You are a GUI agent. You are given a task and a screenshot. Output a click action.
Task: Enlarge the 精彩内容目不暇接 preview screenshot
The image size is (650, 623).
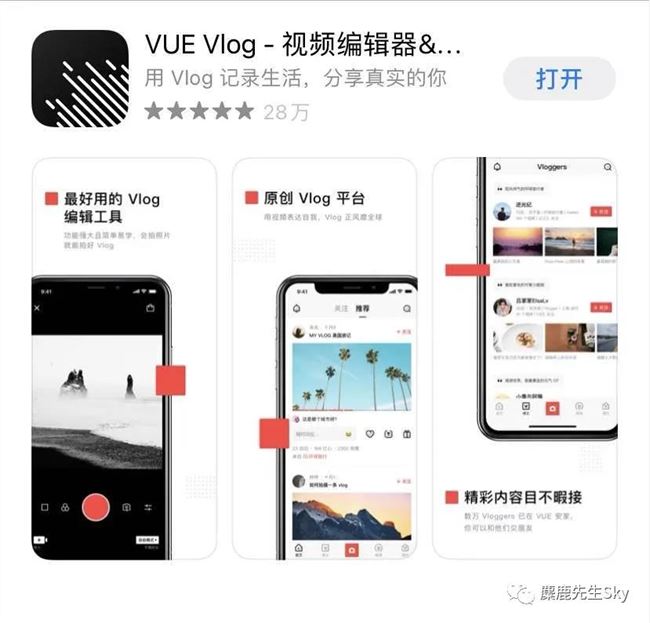(x=524, y=358)
